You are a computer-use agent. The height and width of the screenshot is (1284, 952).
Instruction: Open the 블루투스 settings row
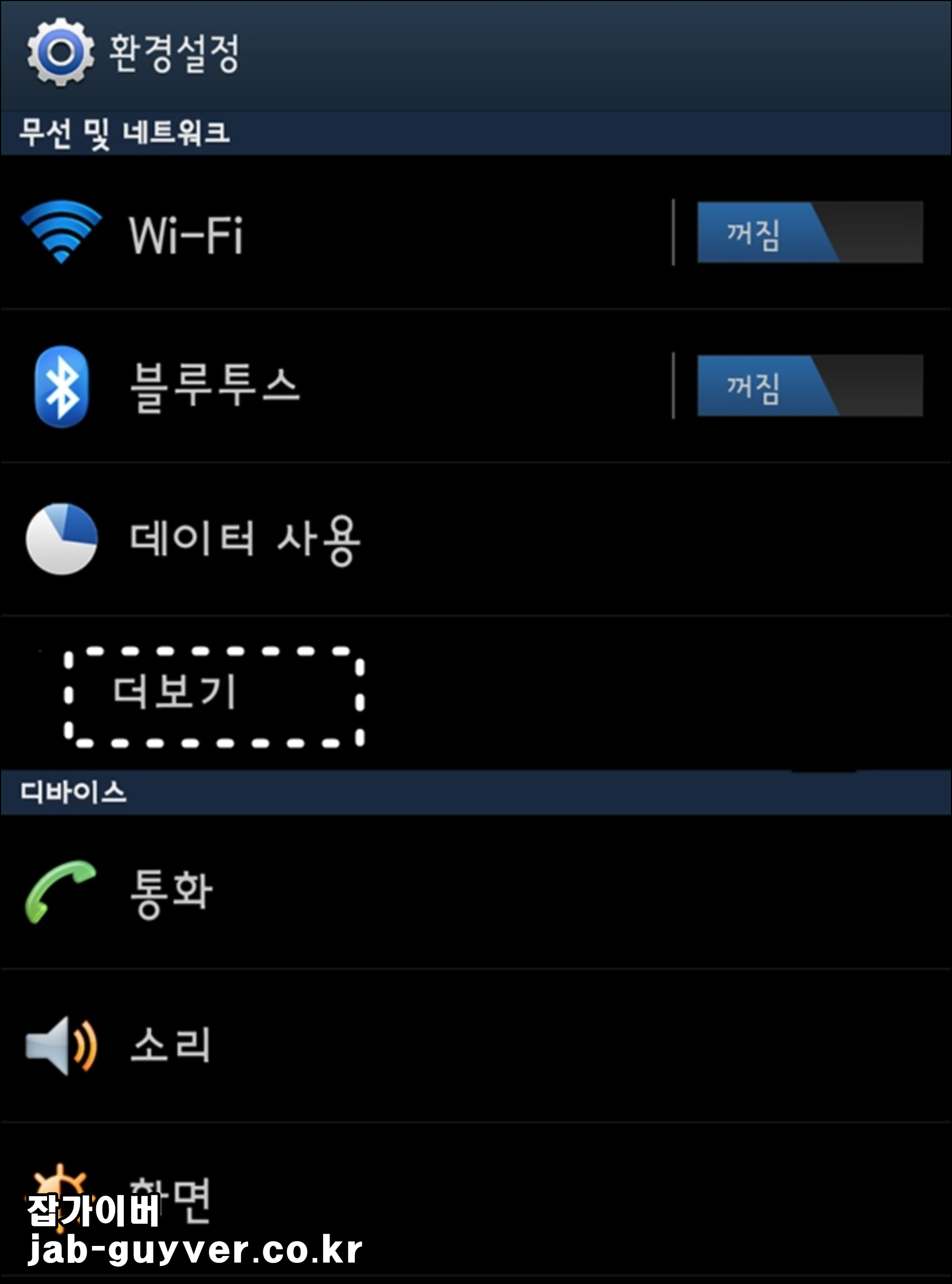[336, 386]
